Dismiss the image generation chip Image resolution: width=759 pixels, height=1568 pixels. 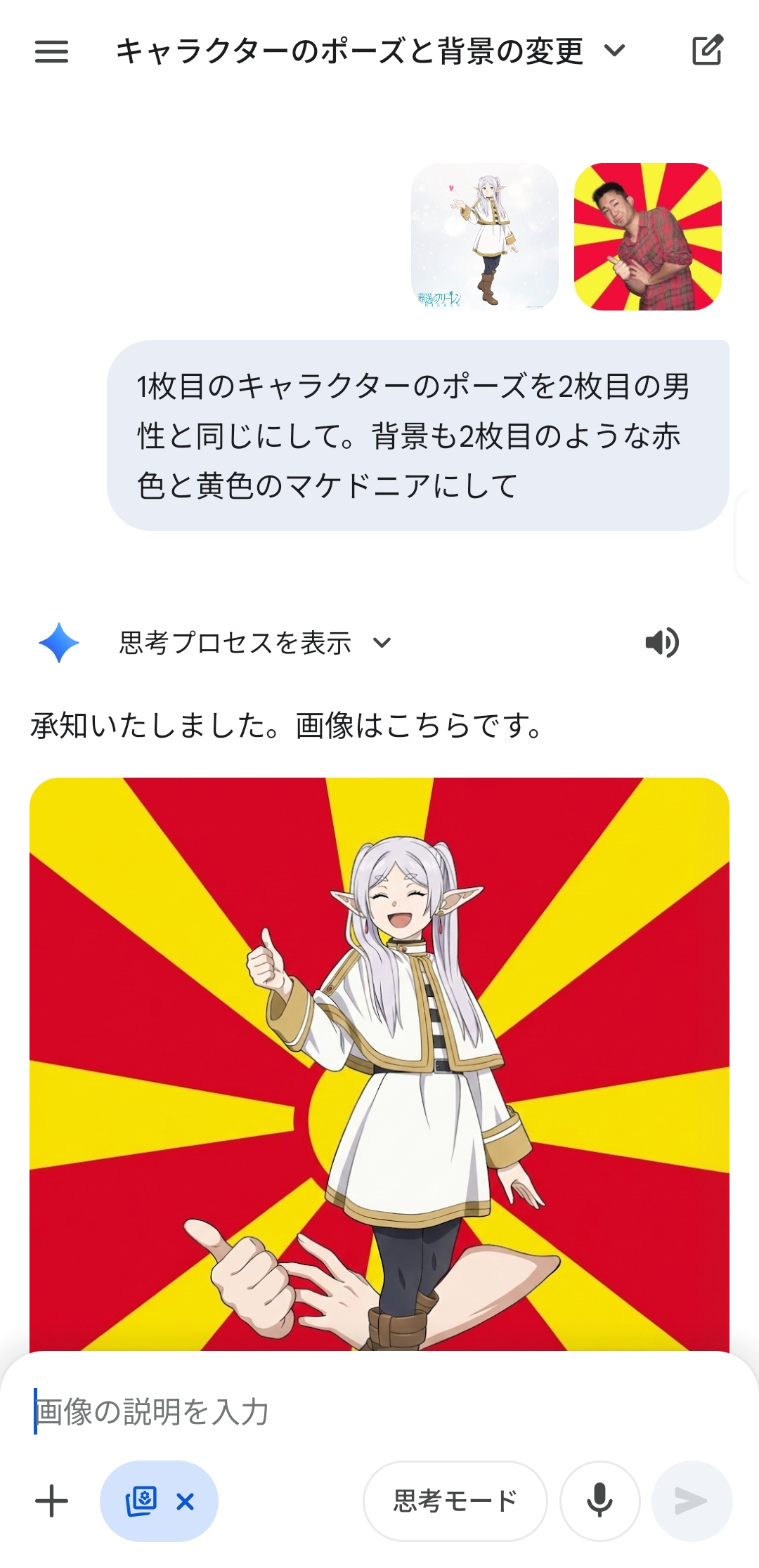click(x=186, y=1502)
